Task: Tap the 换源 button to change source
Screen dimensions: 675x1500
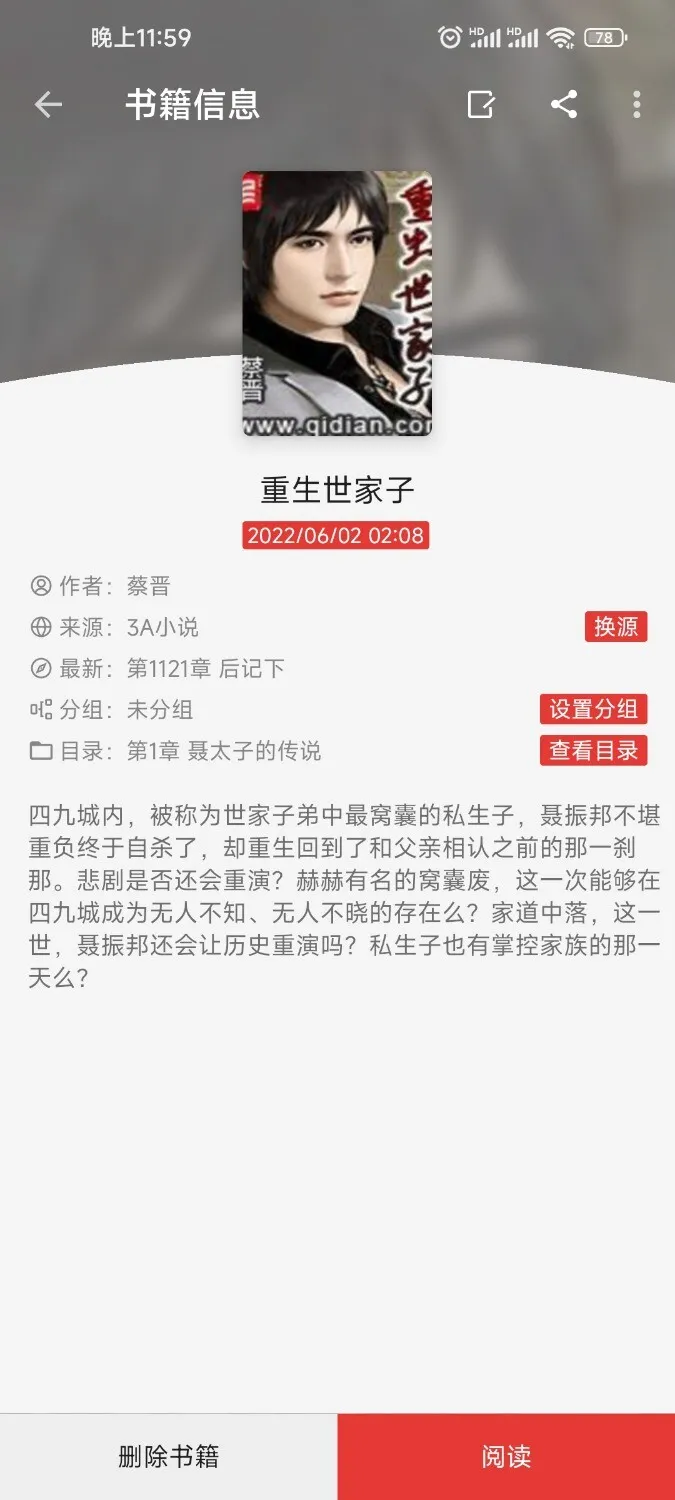Action: click(x=616, y=627)
